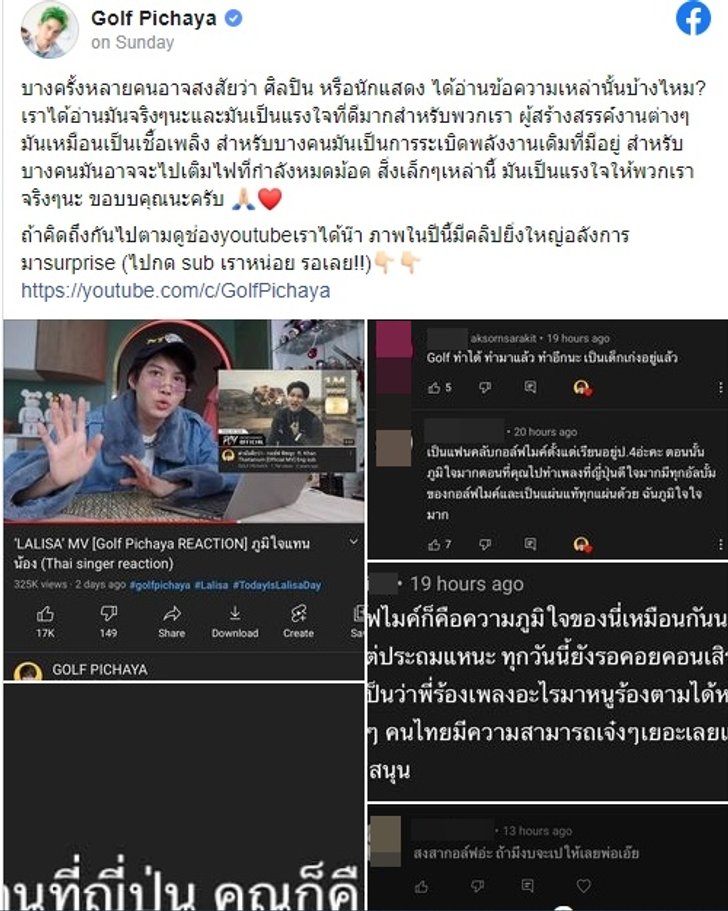The height and width of the screenshot is (911, 728).
Task: Open Golf Pichaya's profile picture
Action: tap(50, 30)
